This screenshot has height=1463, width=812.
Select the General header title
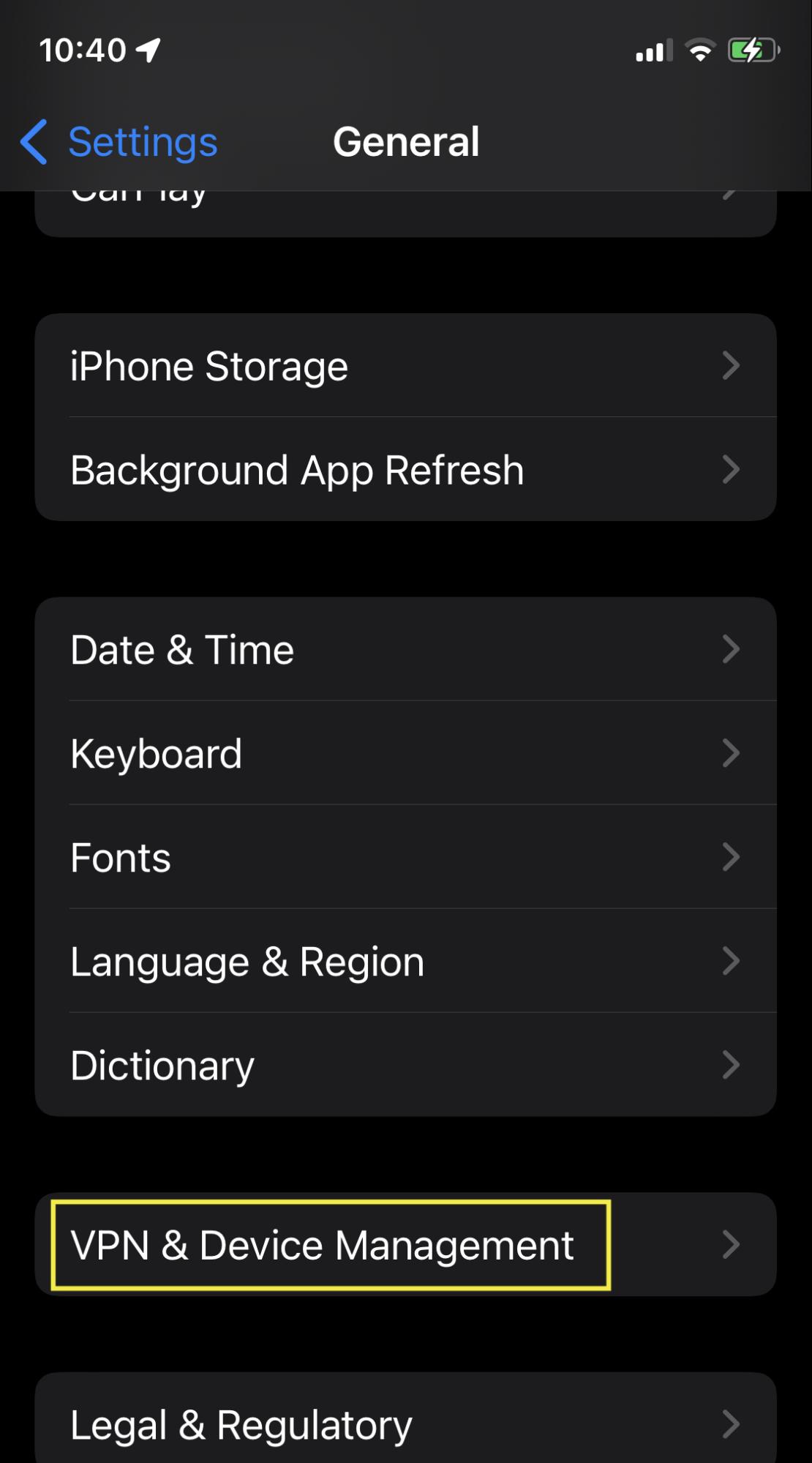pos(407,142)
